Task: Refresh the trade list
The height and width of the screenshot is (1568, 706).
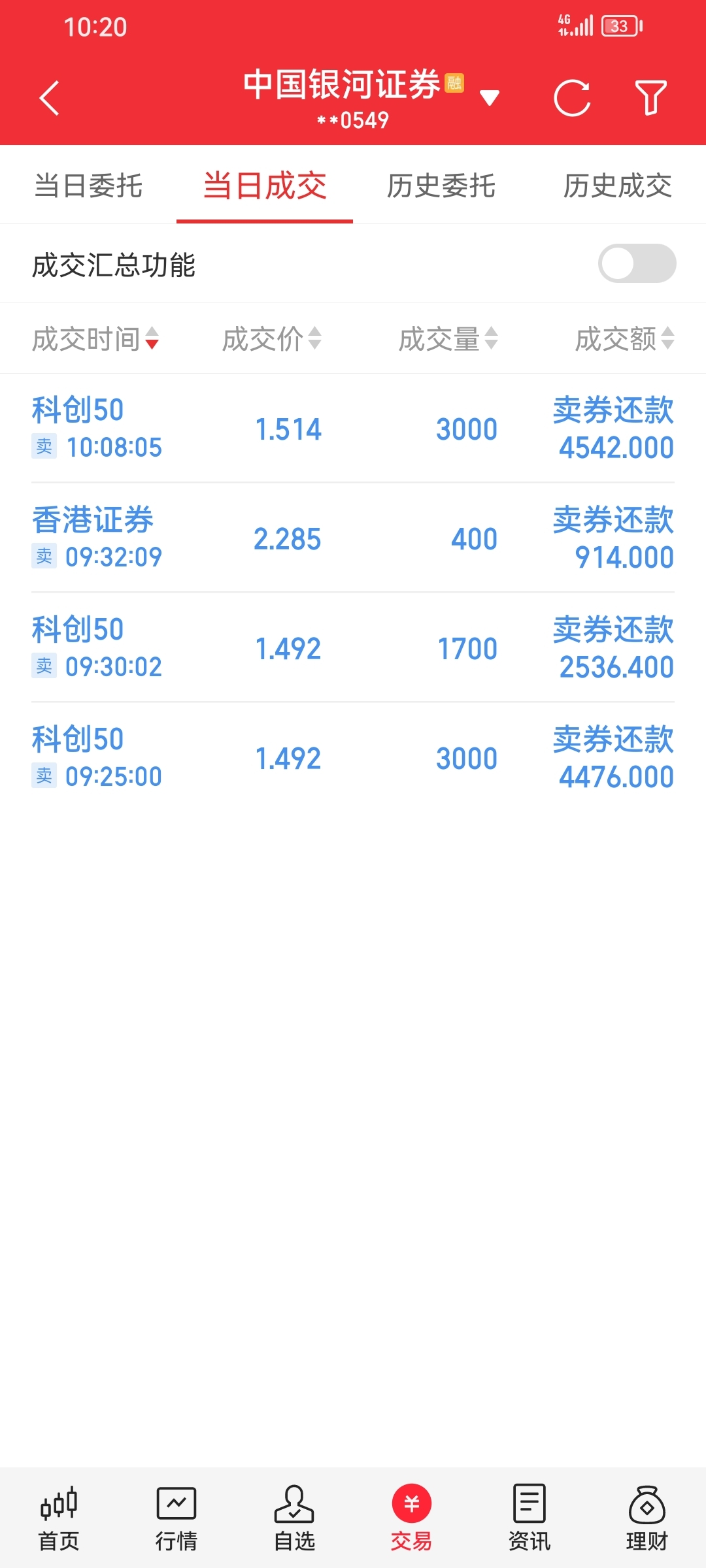Action: click(x=572, y=98)
